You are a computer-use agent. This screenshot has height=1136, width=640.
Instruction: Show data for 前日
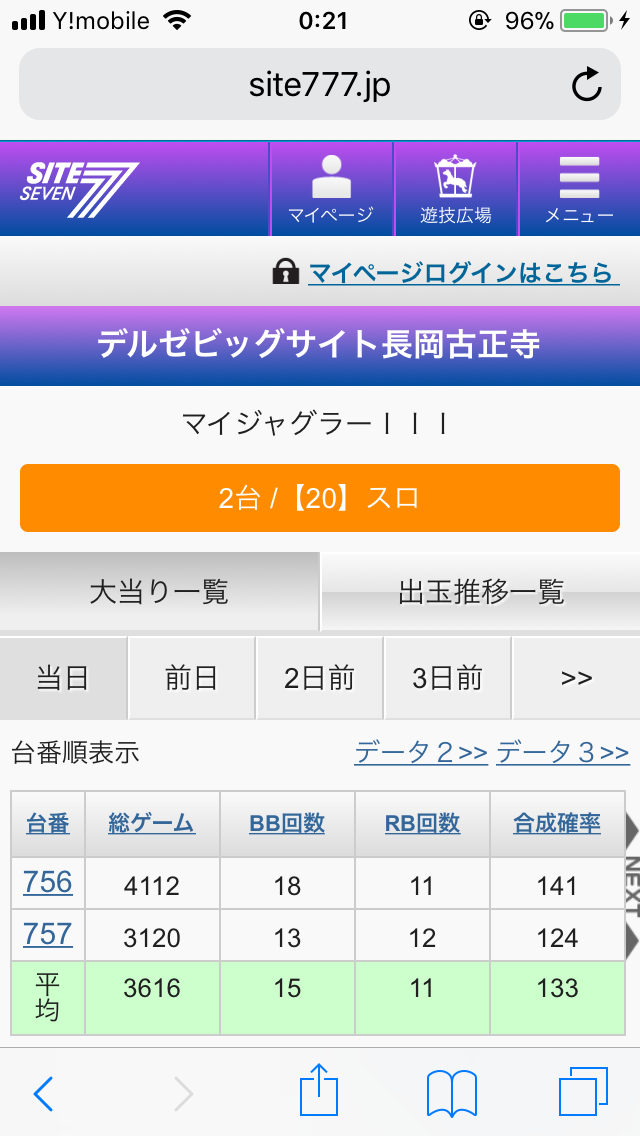pyautogui.click(x=191, y=678)
